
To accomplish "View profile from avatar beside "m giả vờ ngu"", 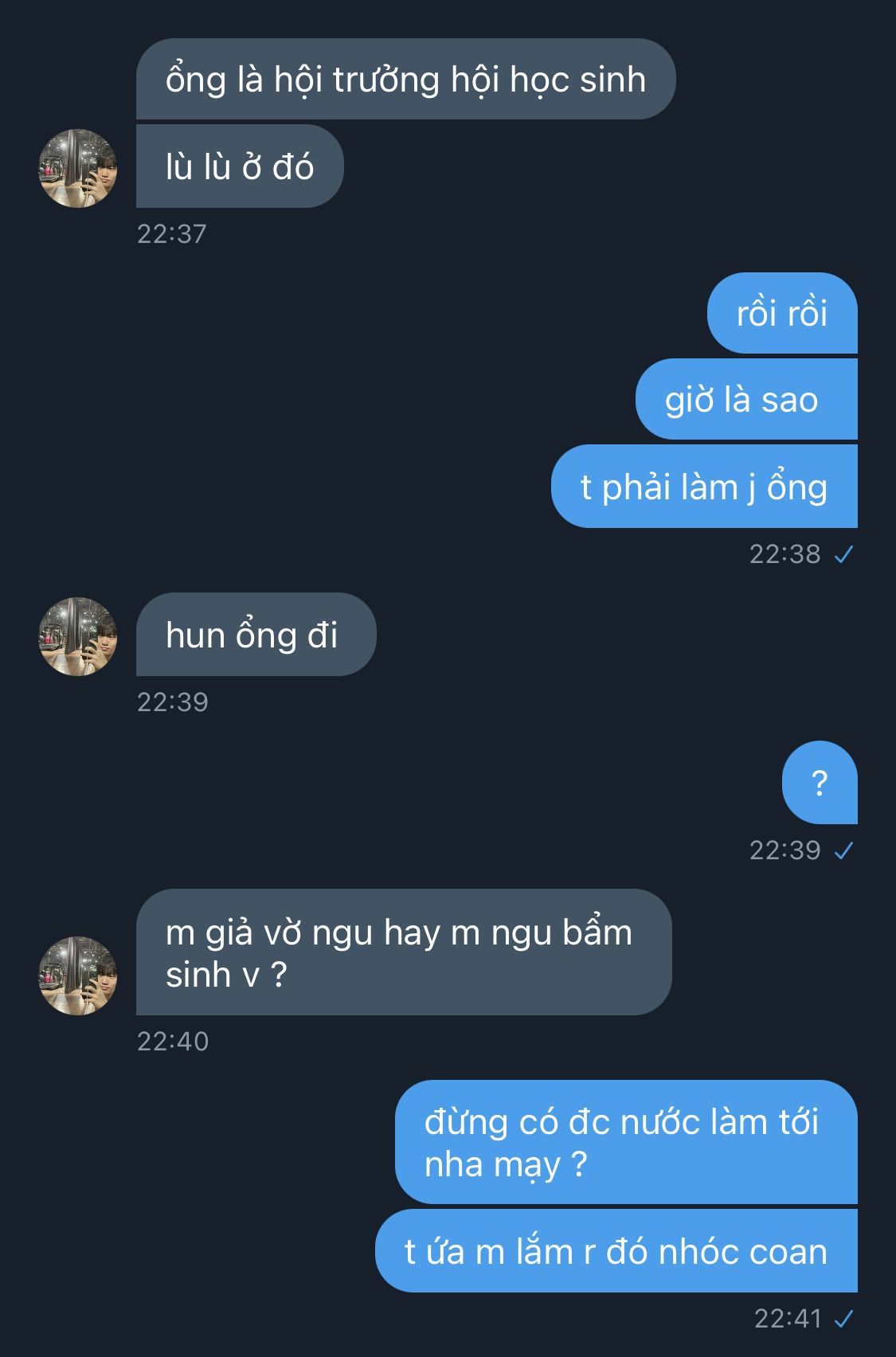I will [78, 976].
